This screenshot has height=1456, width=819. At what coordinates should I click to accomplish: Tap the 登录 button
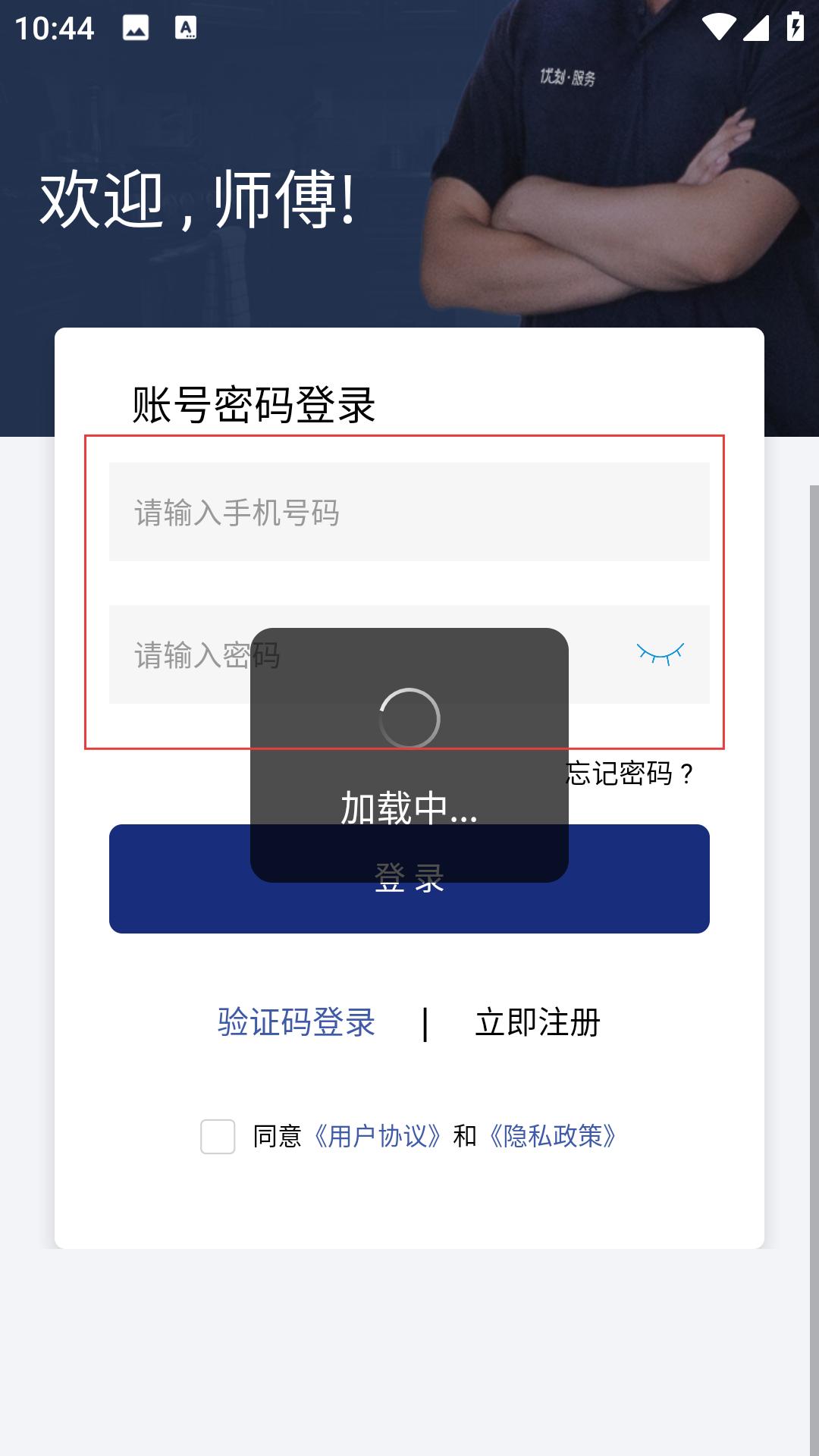pyautogui.click(x=409, y=879)
